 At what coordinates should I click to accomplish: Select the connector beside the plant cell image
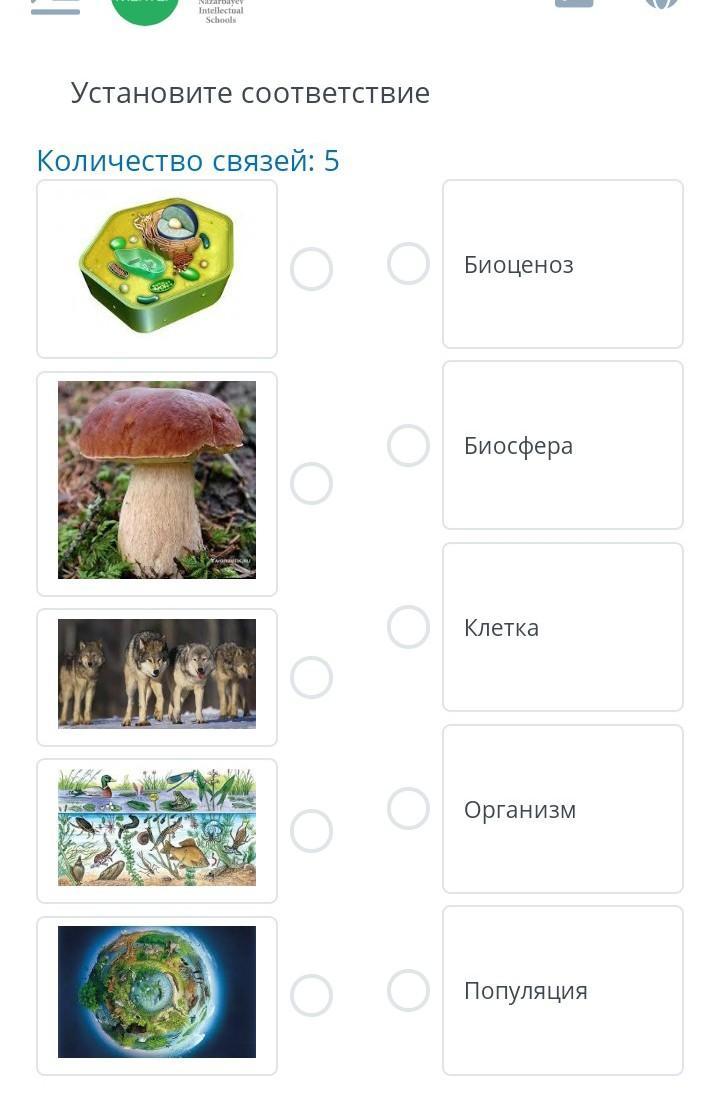311,269
